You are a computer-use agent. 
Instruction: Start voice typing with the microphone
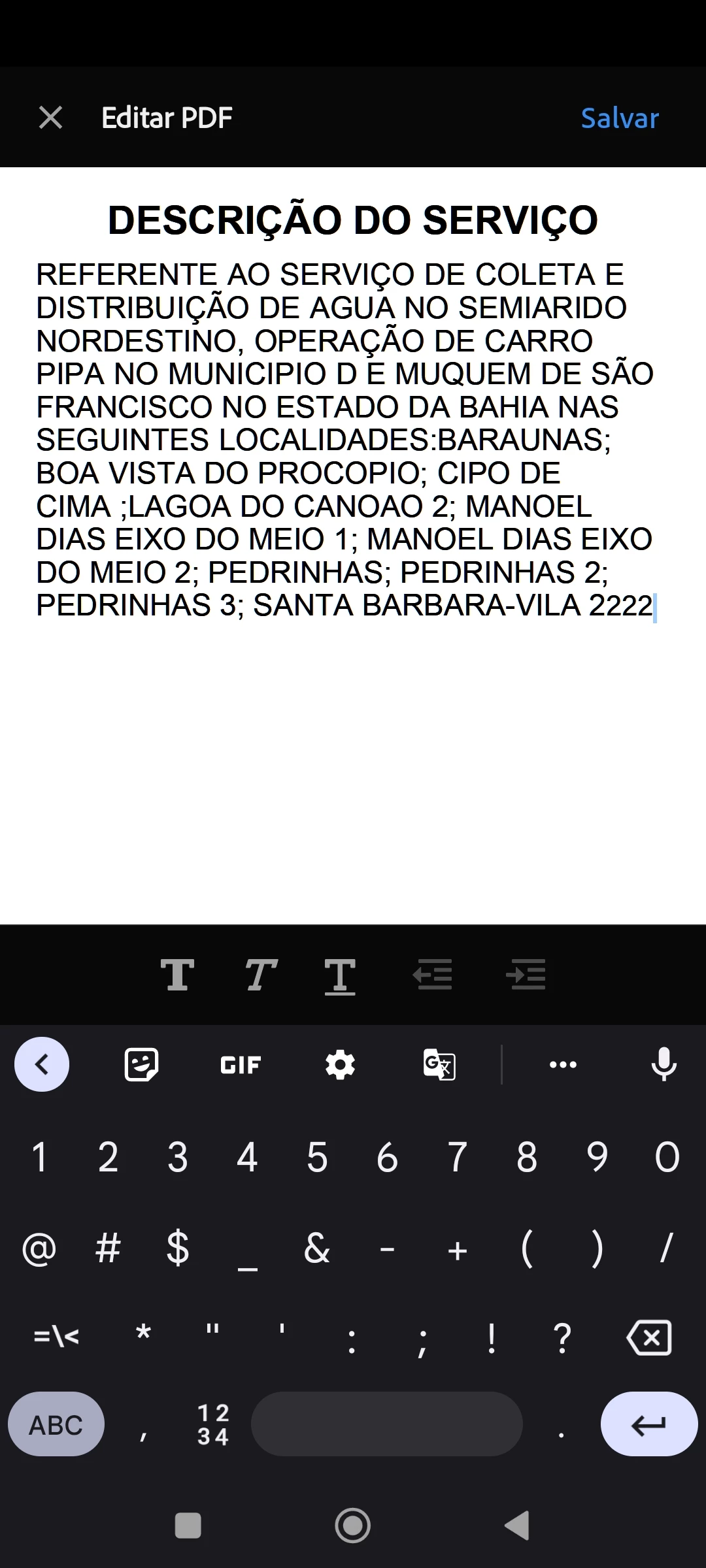point(664,1064)
